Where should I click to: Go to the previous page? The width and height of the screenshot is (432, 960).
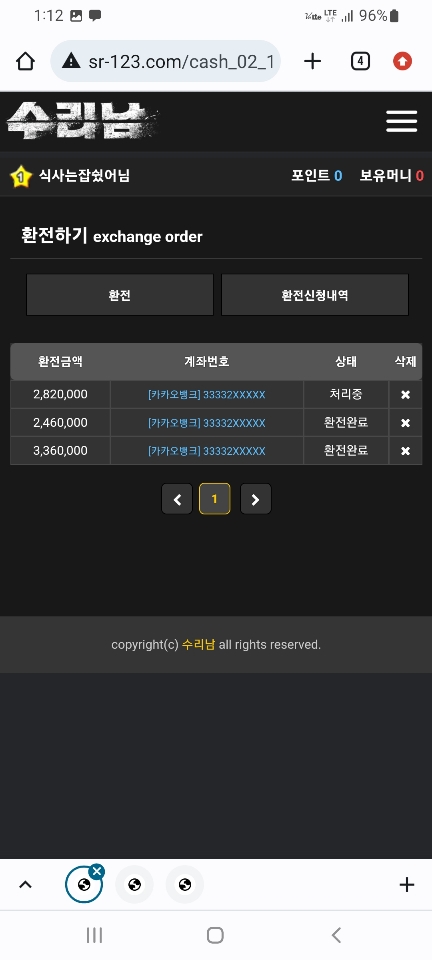pos(177,499)
